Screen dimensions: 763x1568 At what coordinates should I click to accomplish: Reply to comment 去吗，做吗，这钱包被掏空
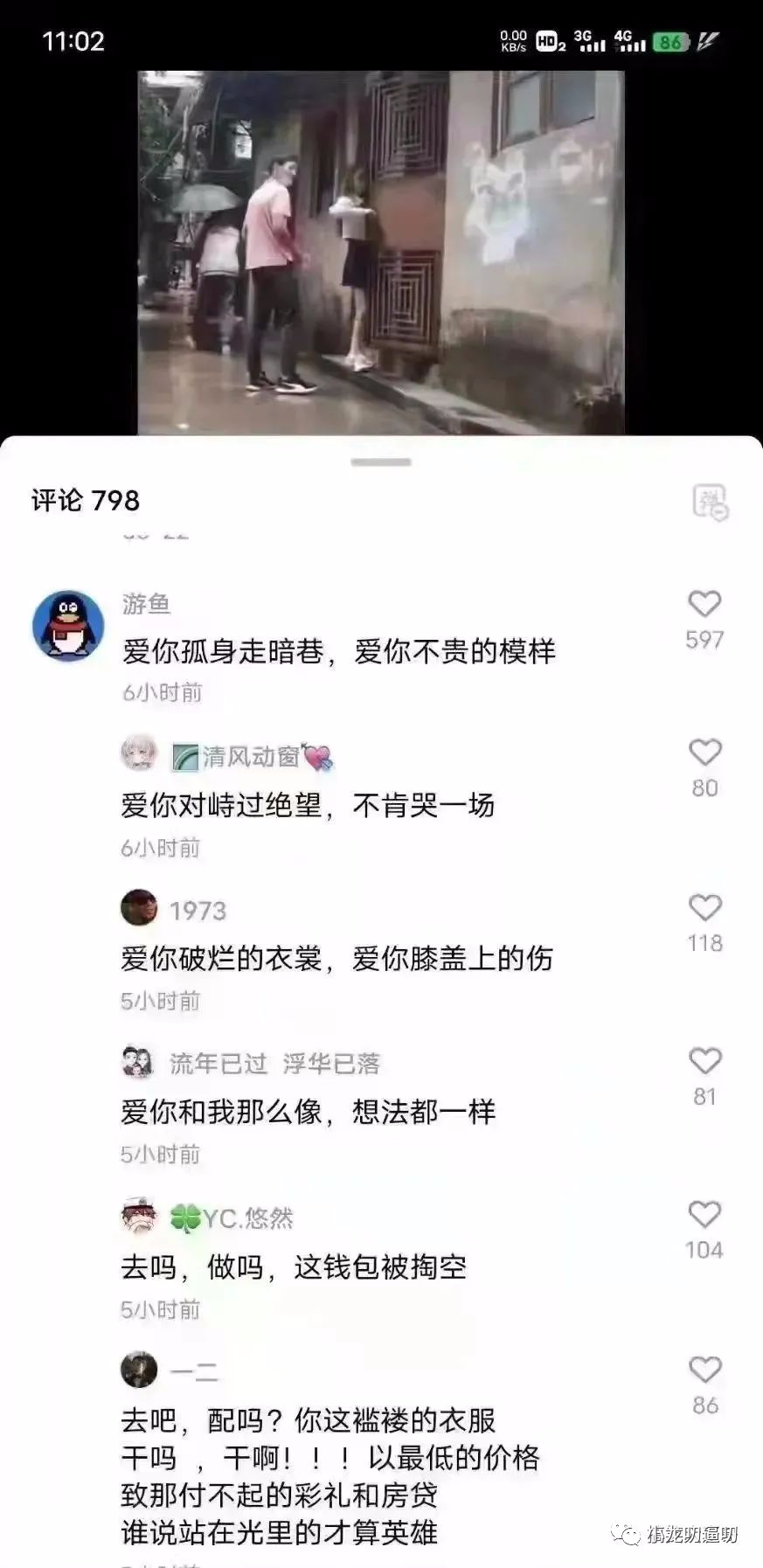coord(294,1267)
